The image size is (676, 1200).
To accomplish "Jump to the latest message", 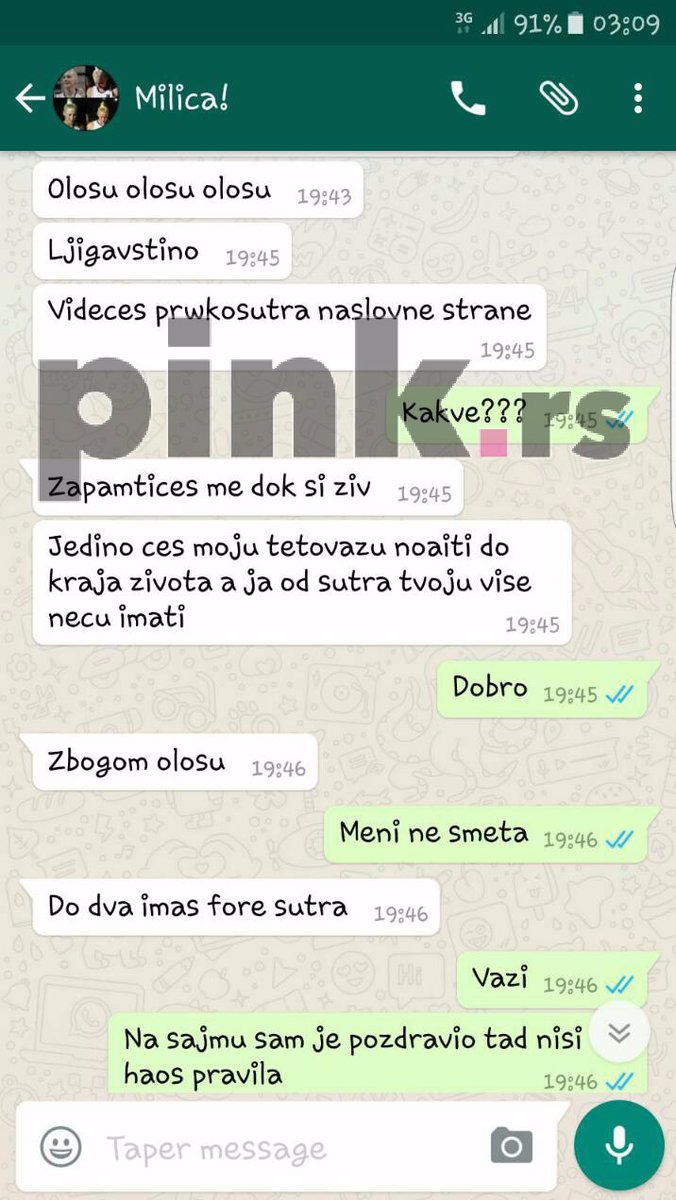I will 619,1032.
